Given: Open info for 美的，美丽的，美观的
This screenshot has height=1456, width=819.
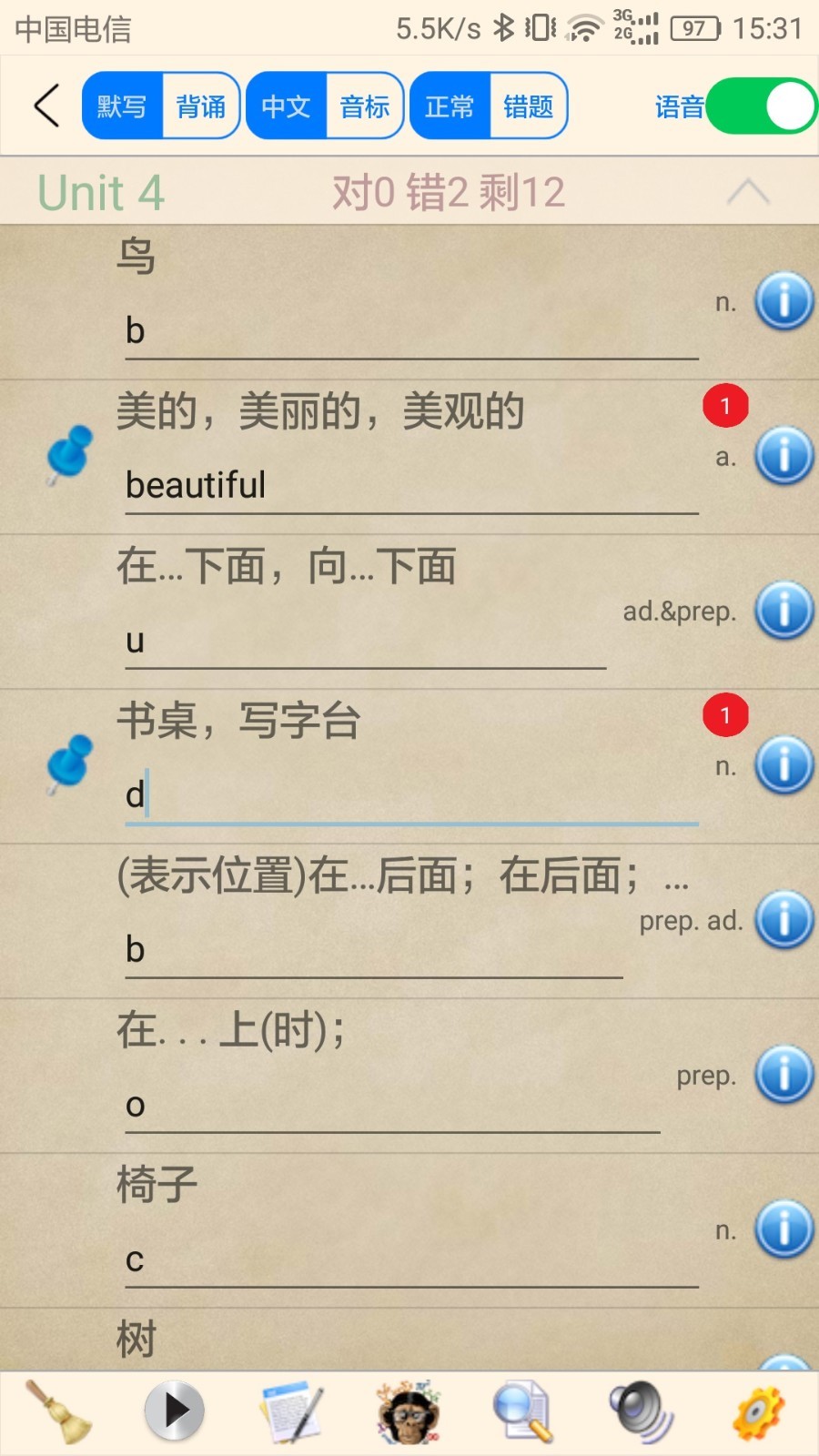Looking at the screenshot, I should (x=784, y=456).
